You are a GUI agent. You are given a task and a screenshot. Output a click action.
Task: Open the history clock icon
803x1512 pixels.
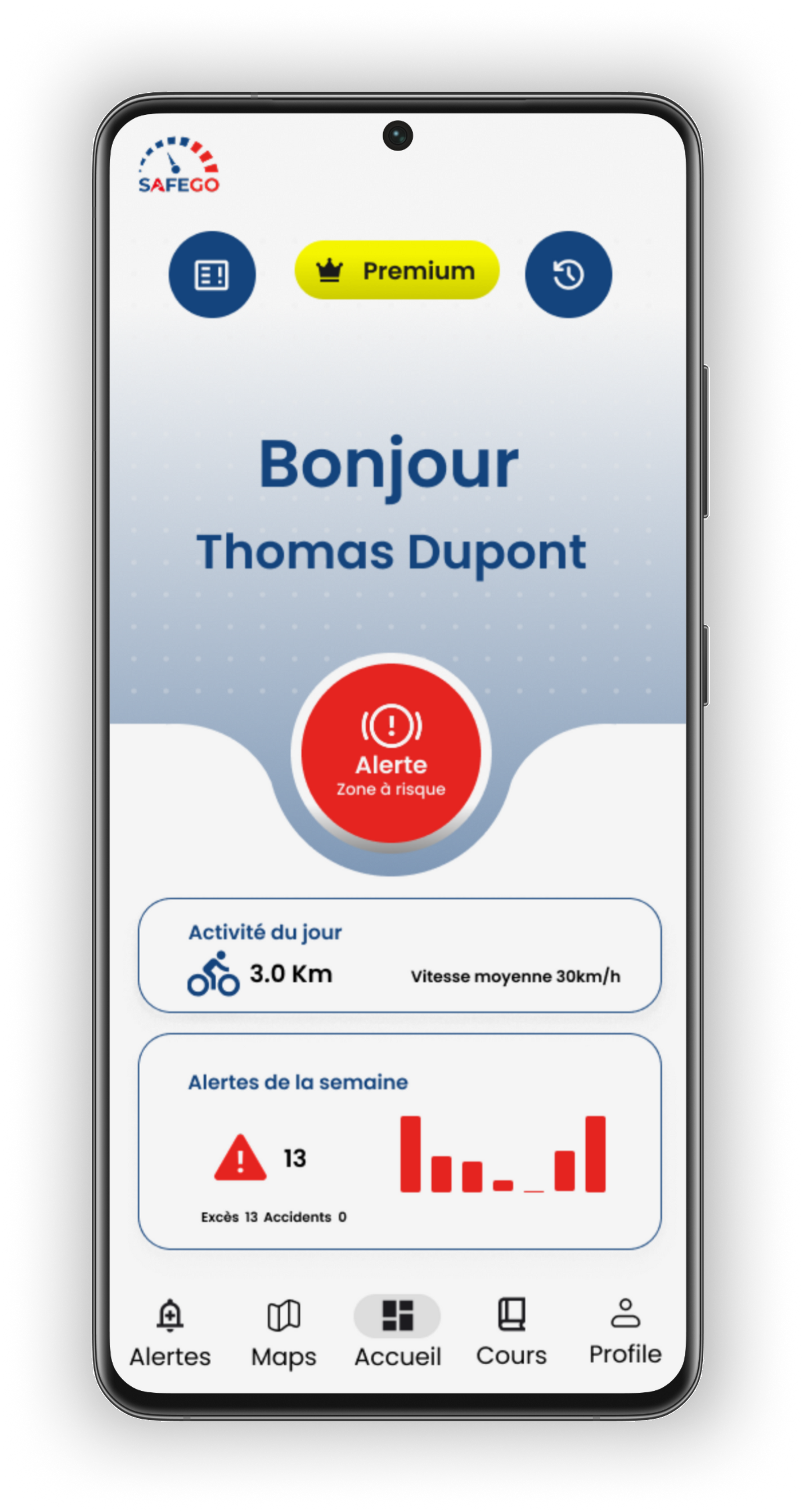568,274
